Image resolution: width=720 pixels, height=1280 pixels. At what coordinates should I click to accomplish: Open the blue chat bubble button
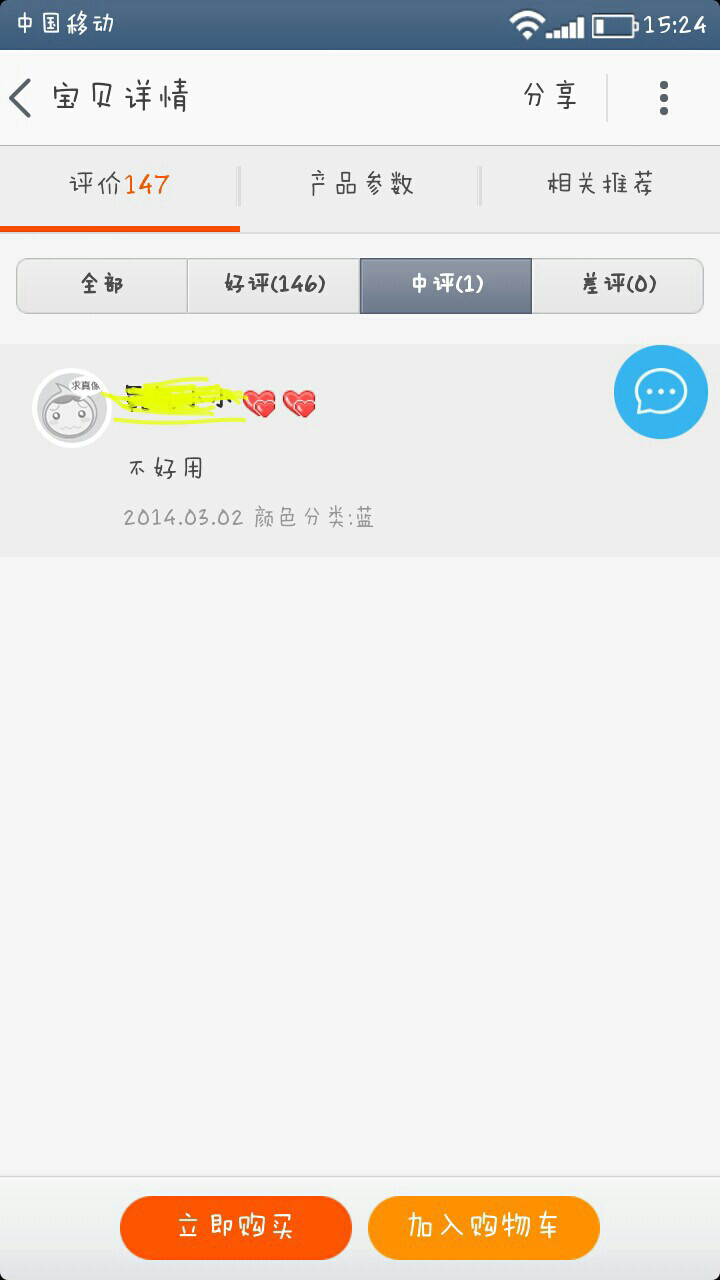pyautogui.click(x=661, y=392)
